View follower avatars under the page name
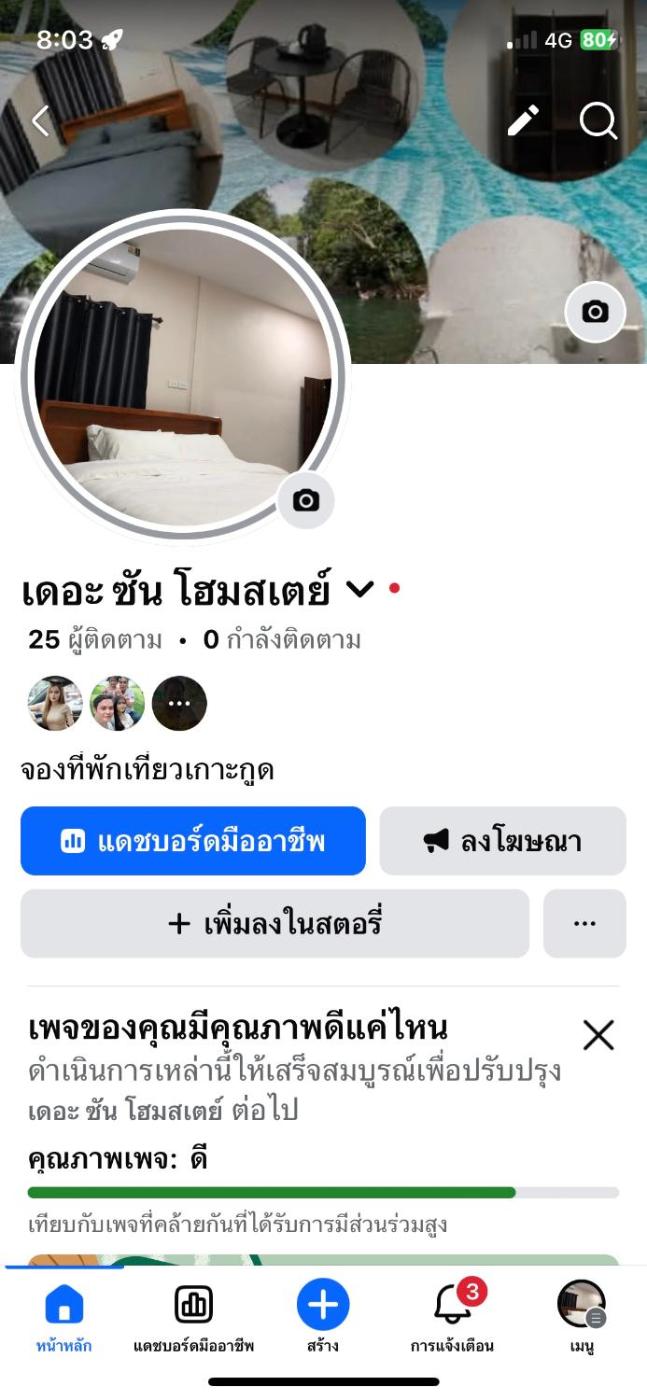Image resolution: width=647 pixels, height=1400 pixels. (x=116, y=703)
